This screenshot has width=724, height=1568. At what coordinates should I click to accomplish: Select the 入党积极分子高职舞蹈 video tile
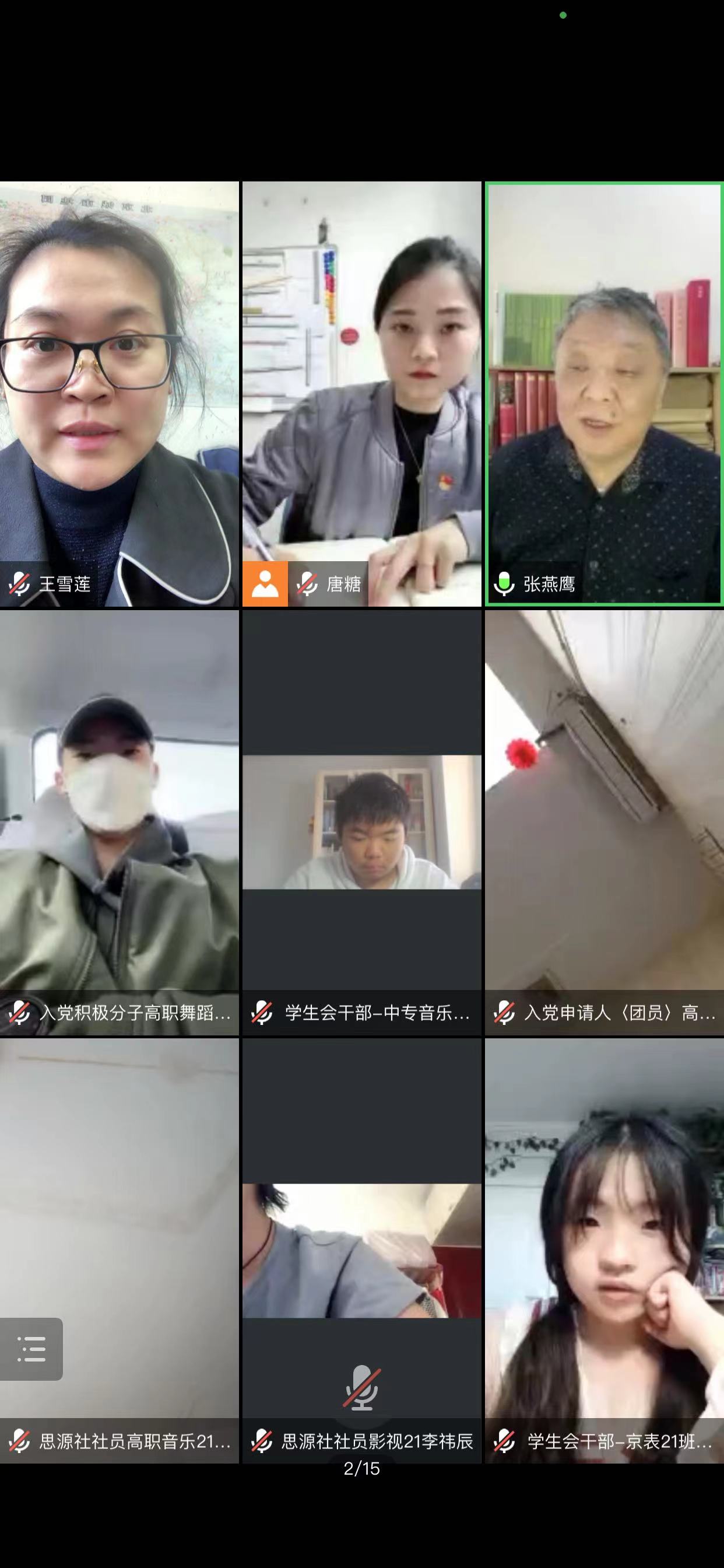click(120, 822)
